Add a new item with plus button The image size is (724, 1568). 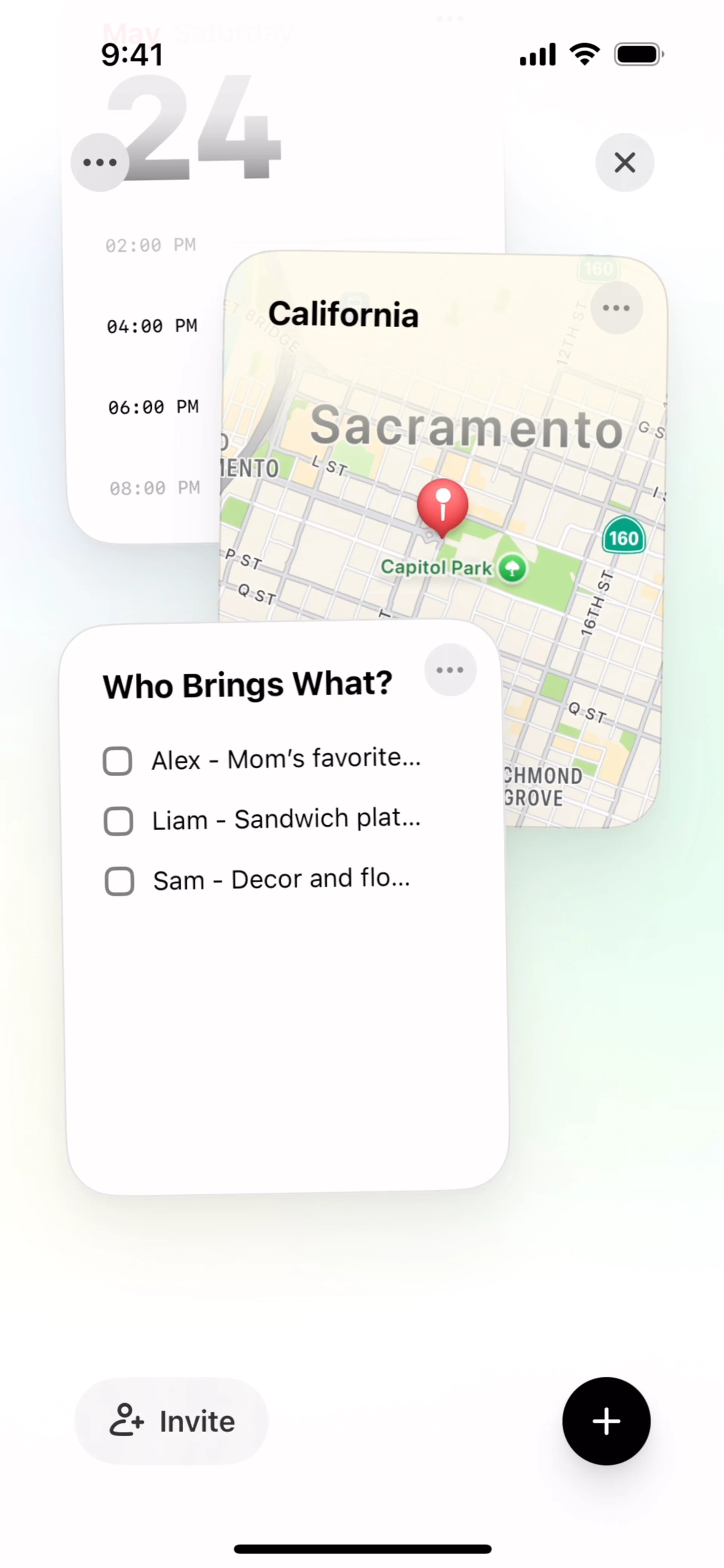click(606, 1421)
